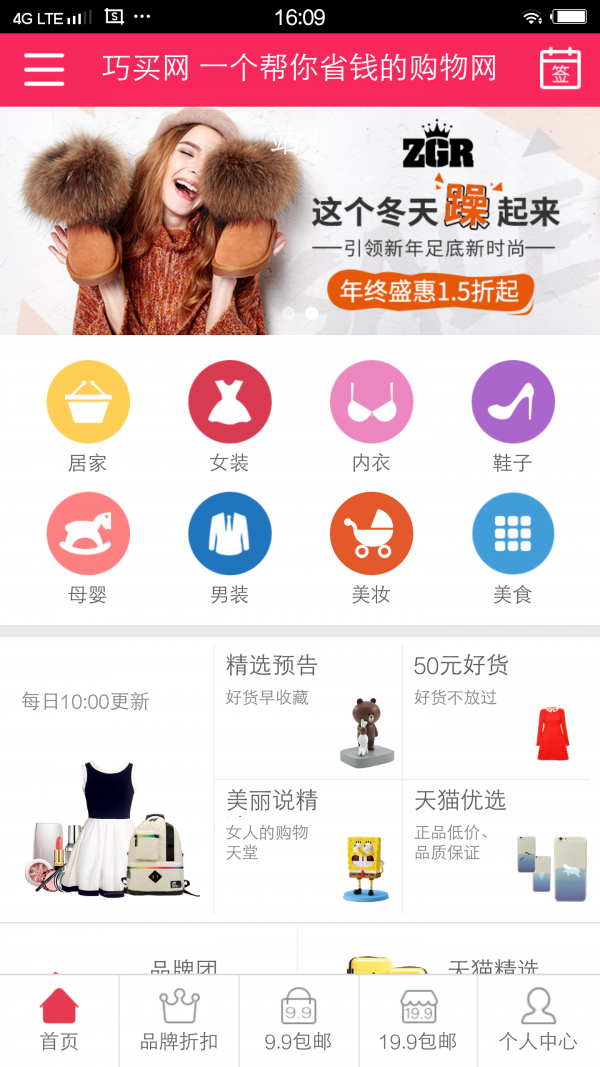Open the 天猫优选 card

(x=497, y=847)
